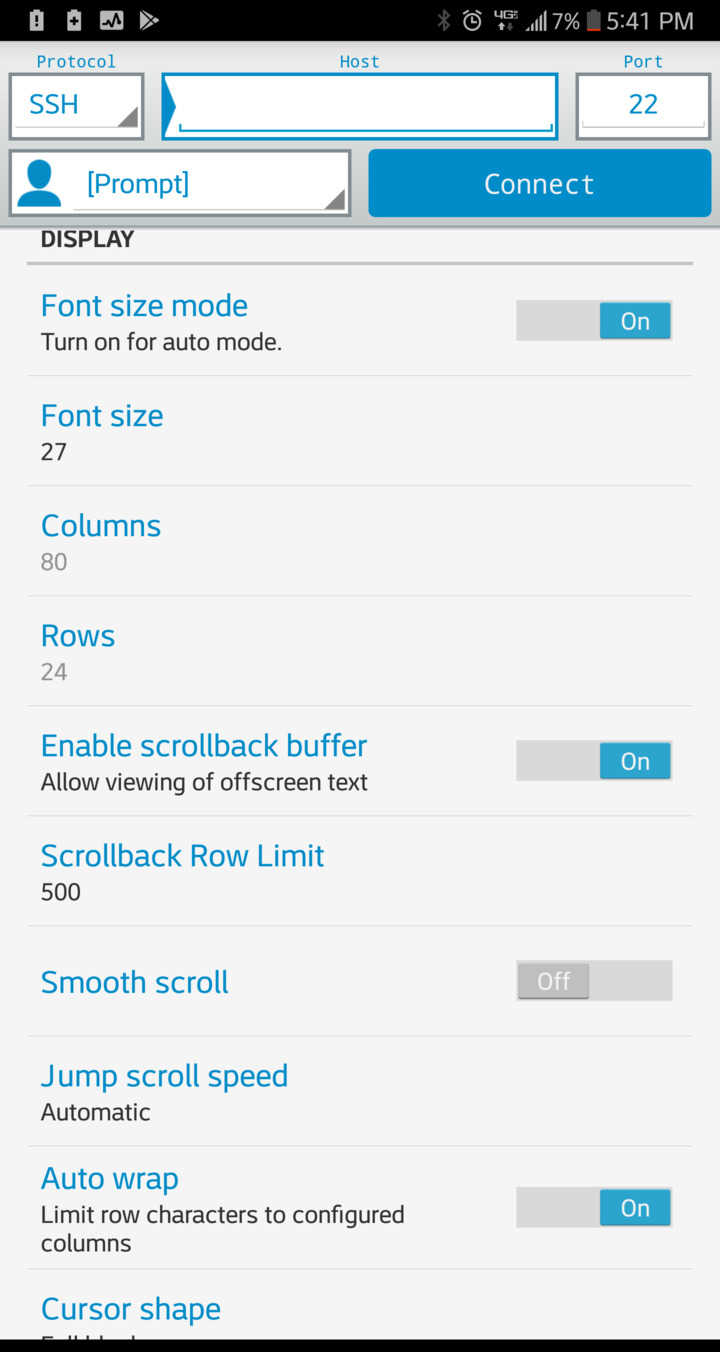This screenshot has width=720, height=1352.
Task: Open the Columns setting
Action: tap(360, 542)
